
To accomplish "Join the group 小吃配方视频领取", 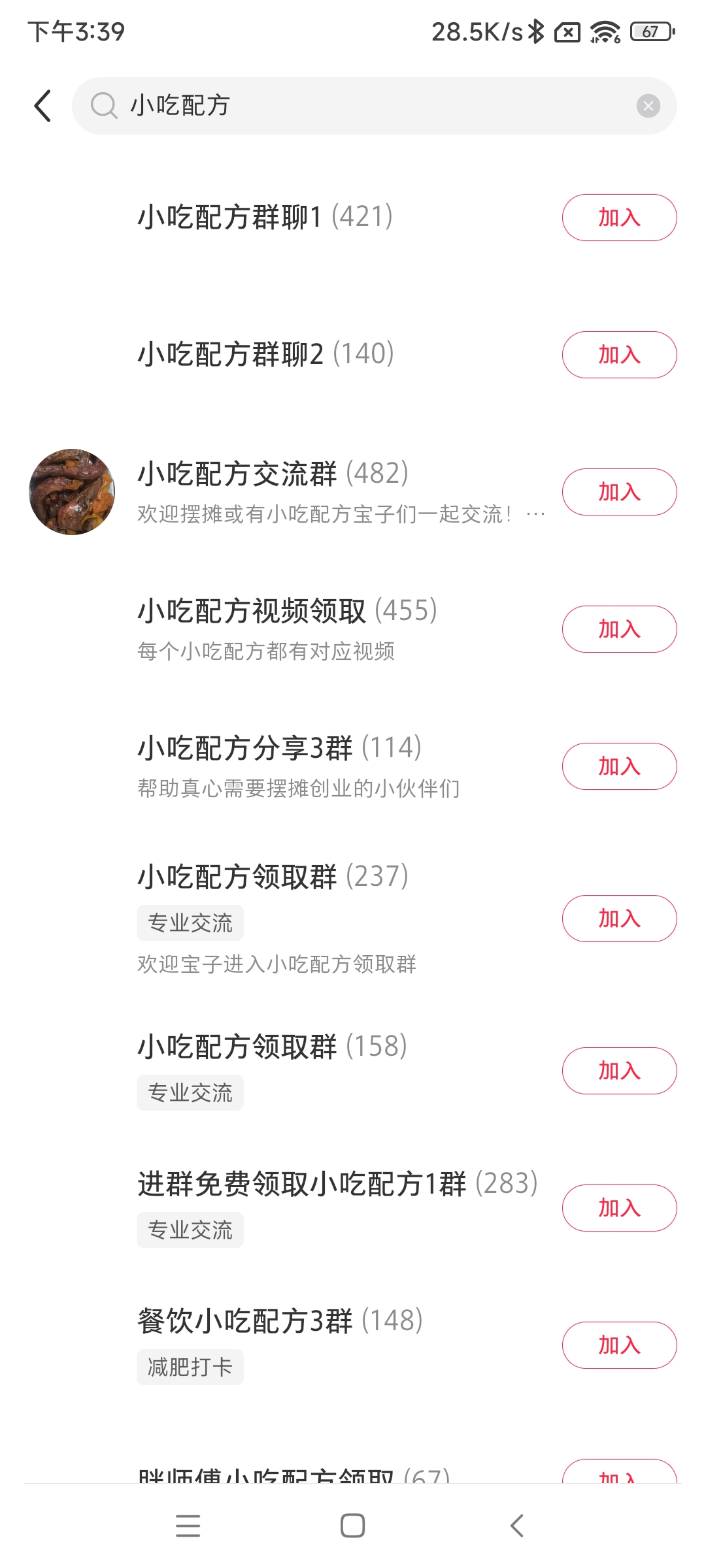I will click(618, 629).
